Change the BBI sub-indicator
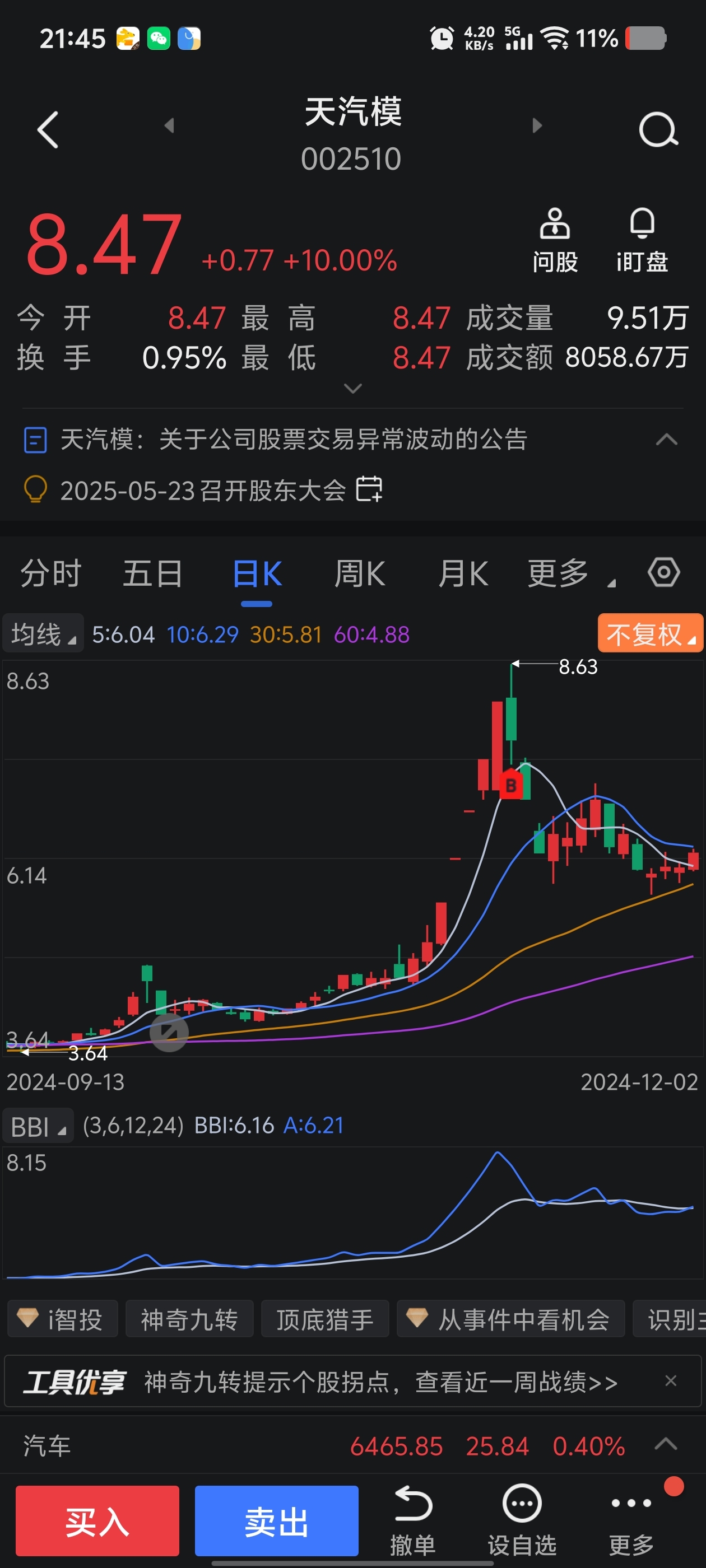 coord(38,1126)
